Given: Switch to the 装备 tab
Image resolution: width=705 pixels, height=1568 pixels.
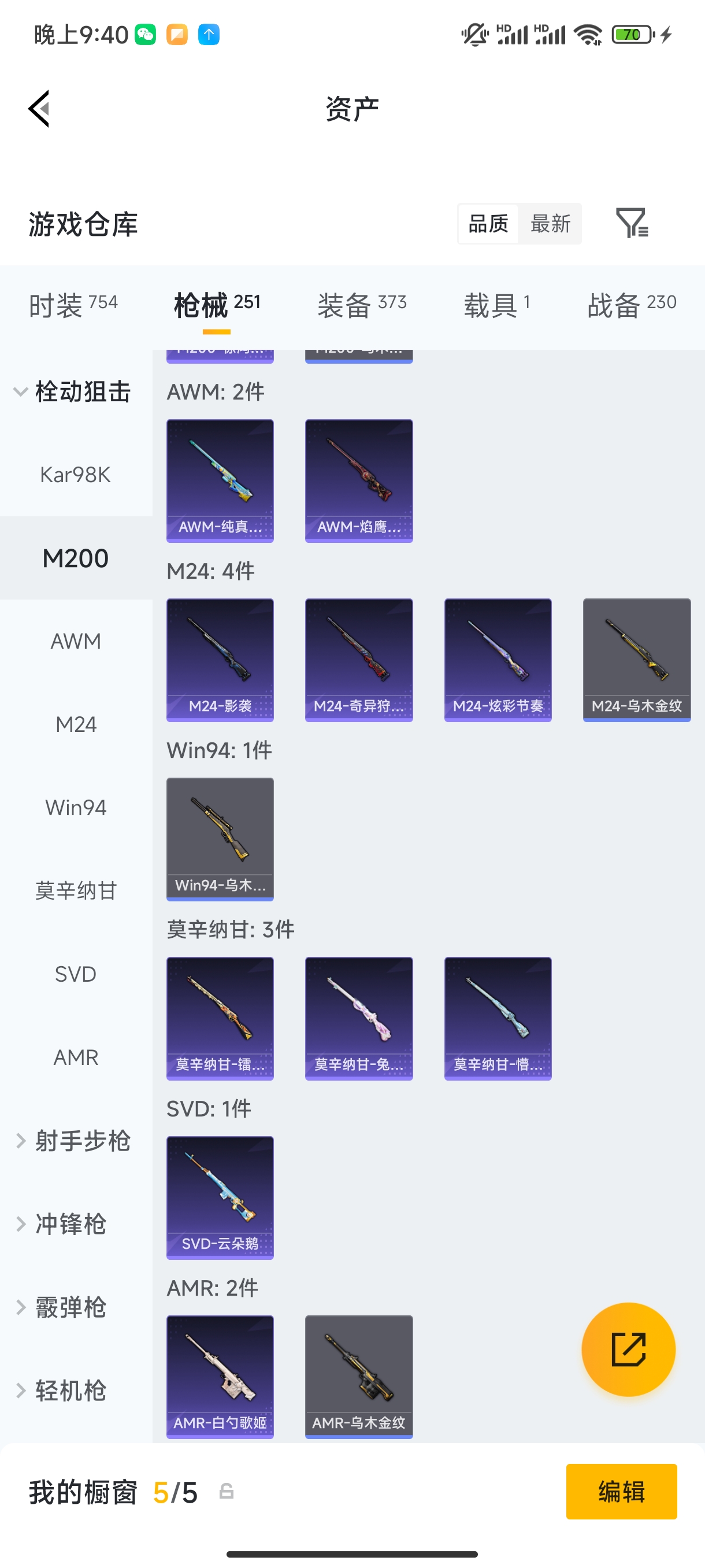Looking at the screenshot, I should (361, 304).
